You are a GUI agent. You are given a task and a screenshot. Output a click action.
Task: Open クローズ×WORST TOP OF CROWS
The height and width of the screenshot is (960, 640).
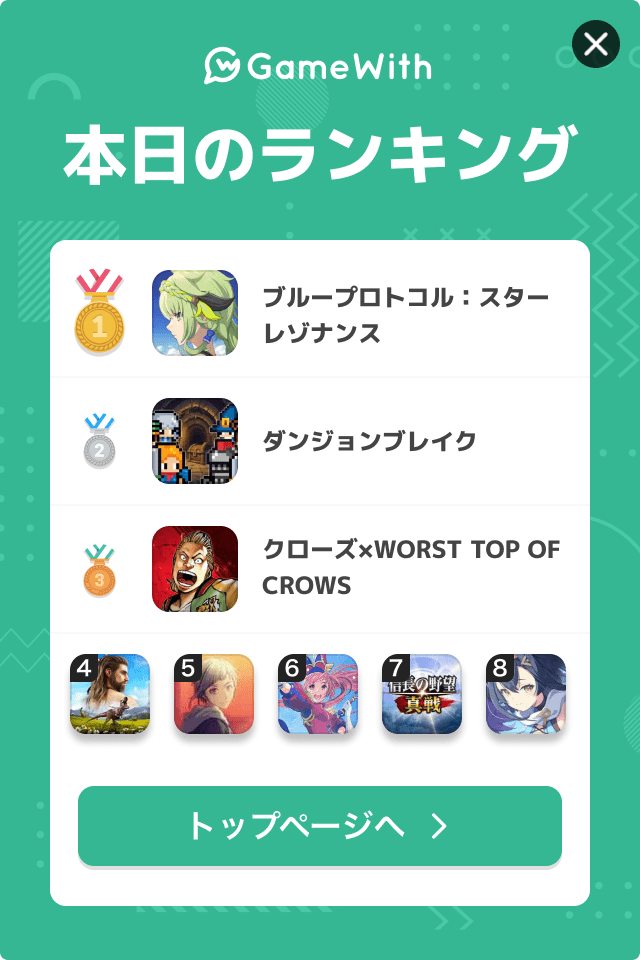pyautogui.click(x=320, y=568)
